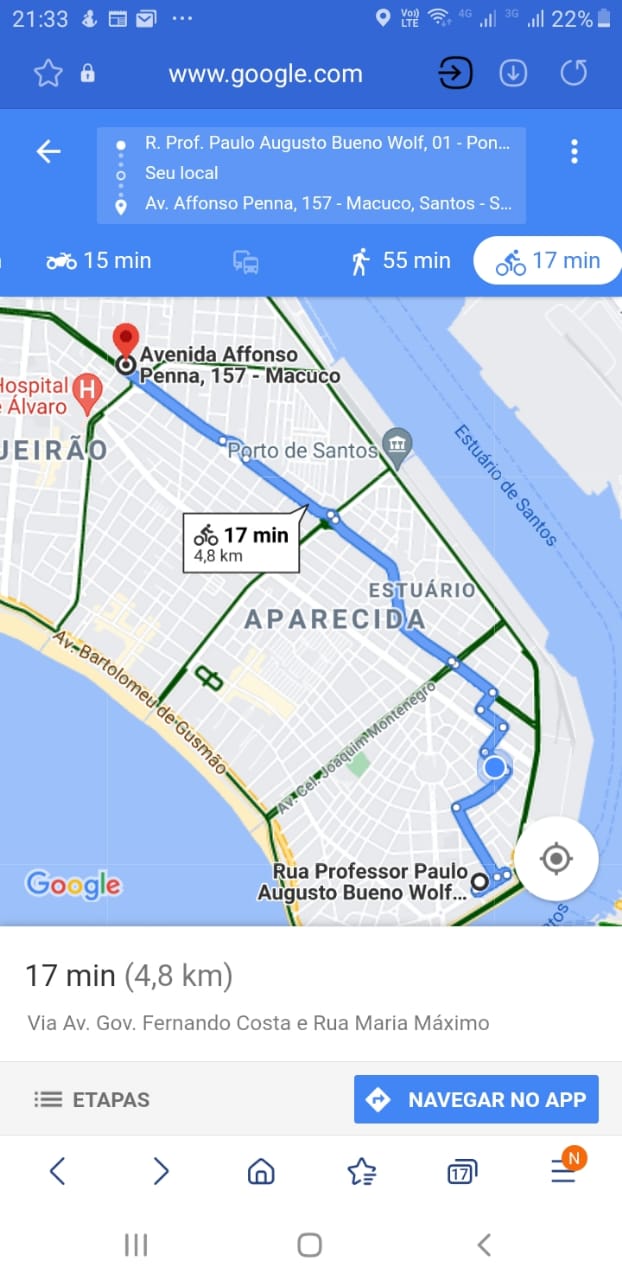
Task: Open the system recent apps view
Action: click(135, 1244)
